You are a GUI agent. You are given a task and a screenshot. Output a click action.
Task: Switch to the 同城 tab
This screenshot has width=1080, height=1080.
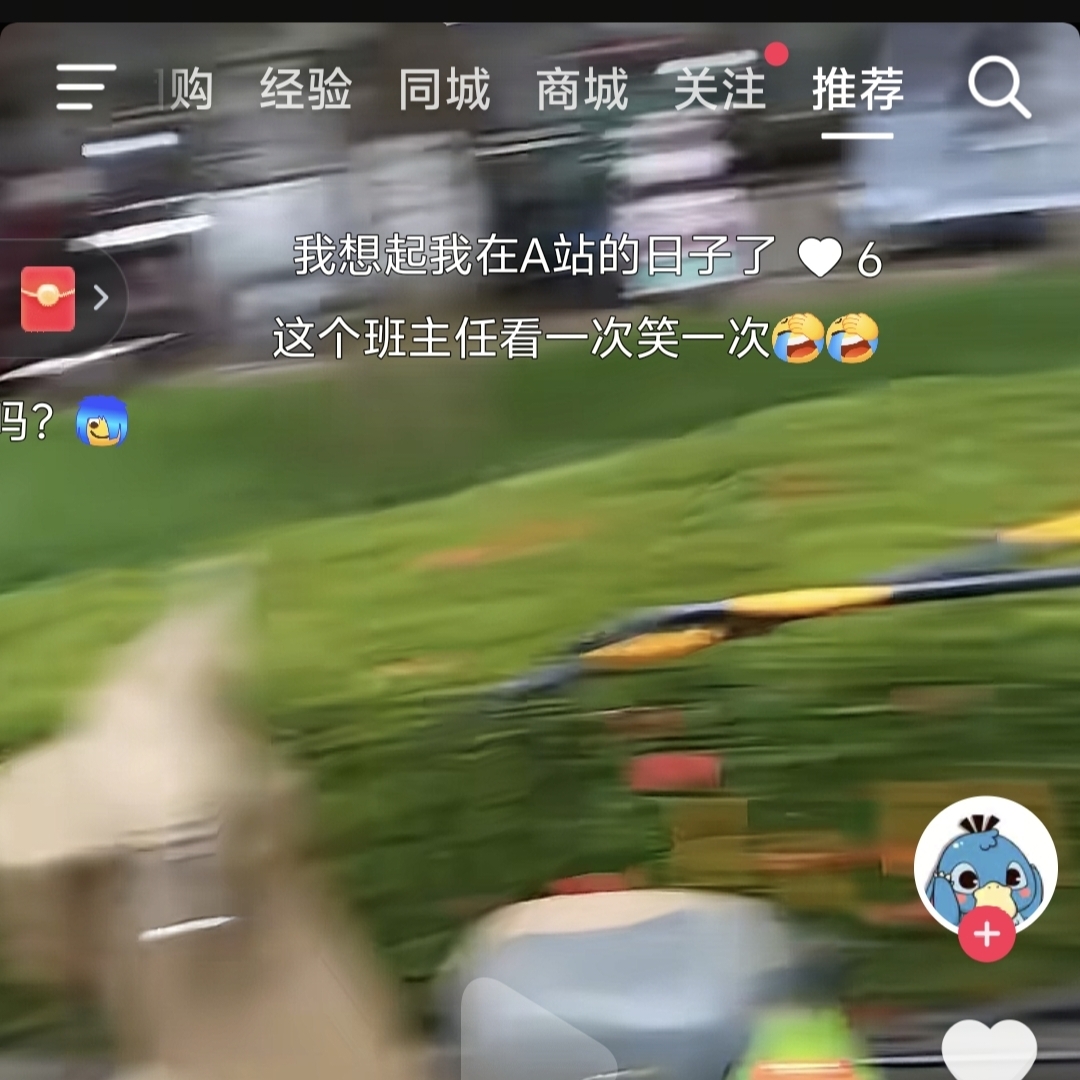[444, 90]
